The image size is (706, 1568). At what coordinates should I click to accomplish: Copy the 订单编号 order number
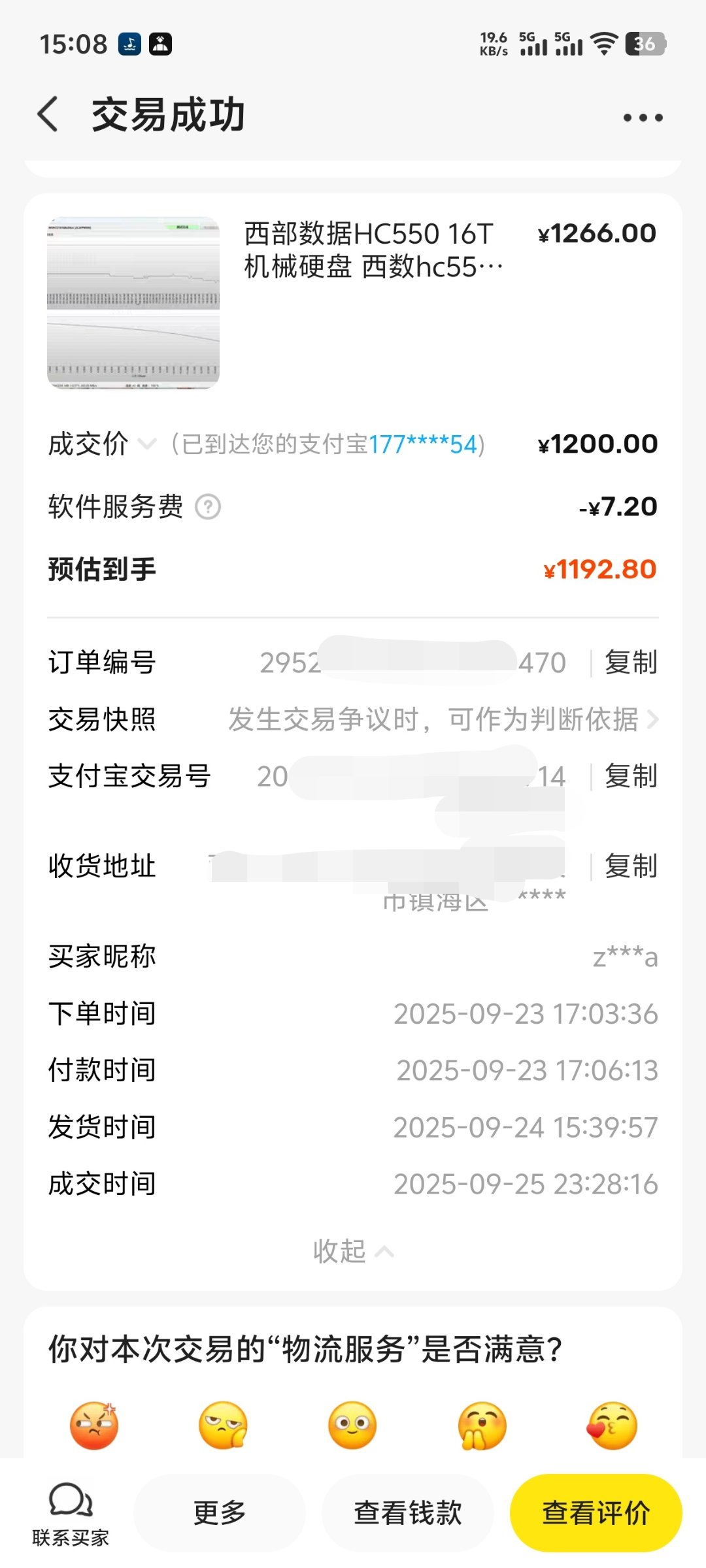(630, 662)
